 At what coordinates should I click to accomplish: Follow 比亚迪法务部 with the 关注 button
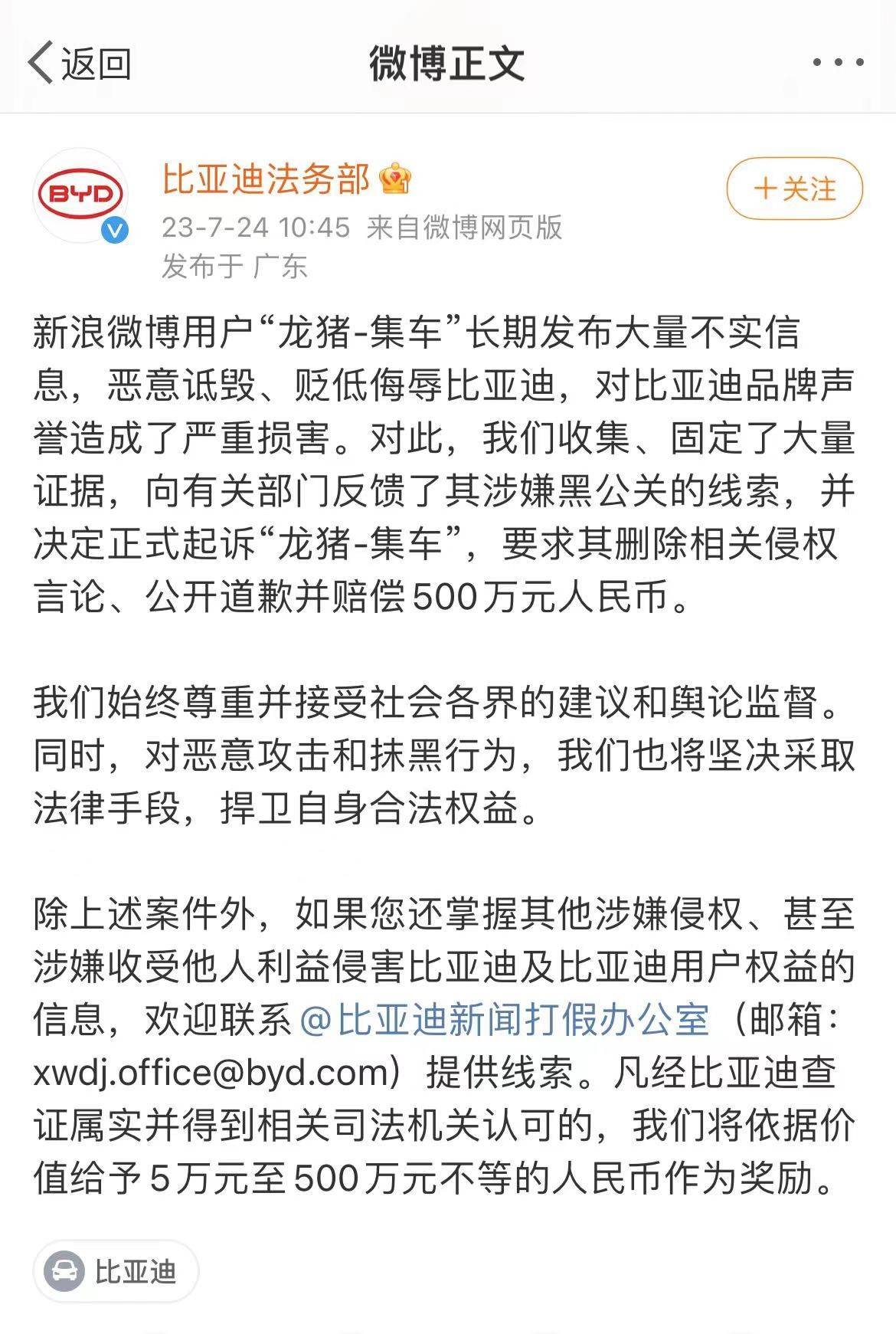point(794,188)
